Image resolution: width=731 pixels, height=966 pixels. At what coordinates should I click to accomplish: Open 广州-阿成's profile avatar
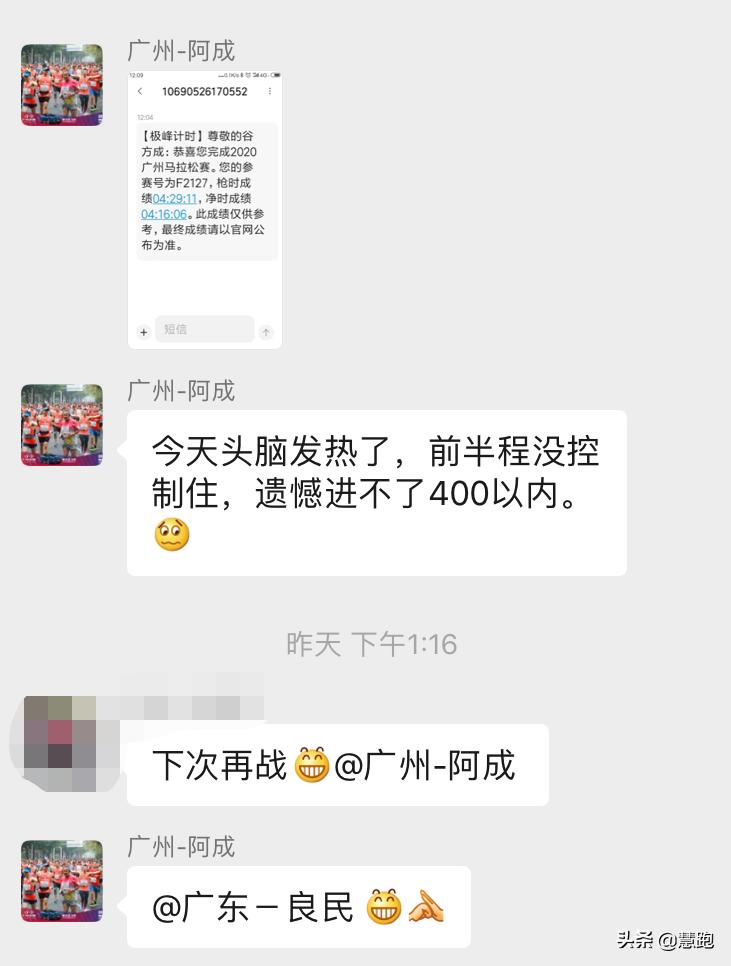coord(62,85)
